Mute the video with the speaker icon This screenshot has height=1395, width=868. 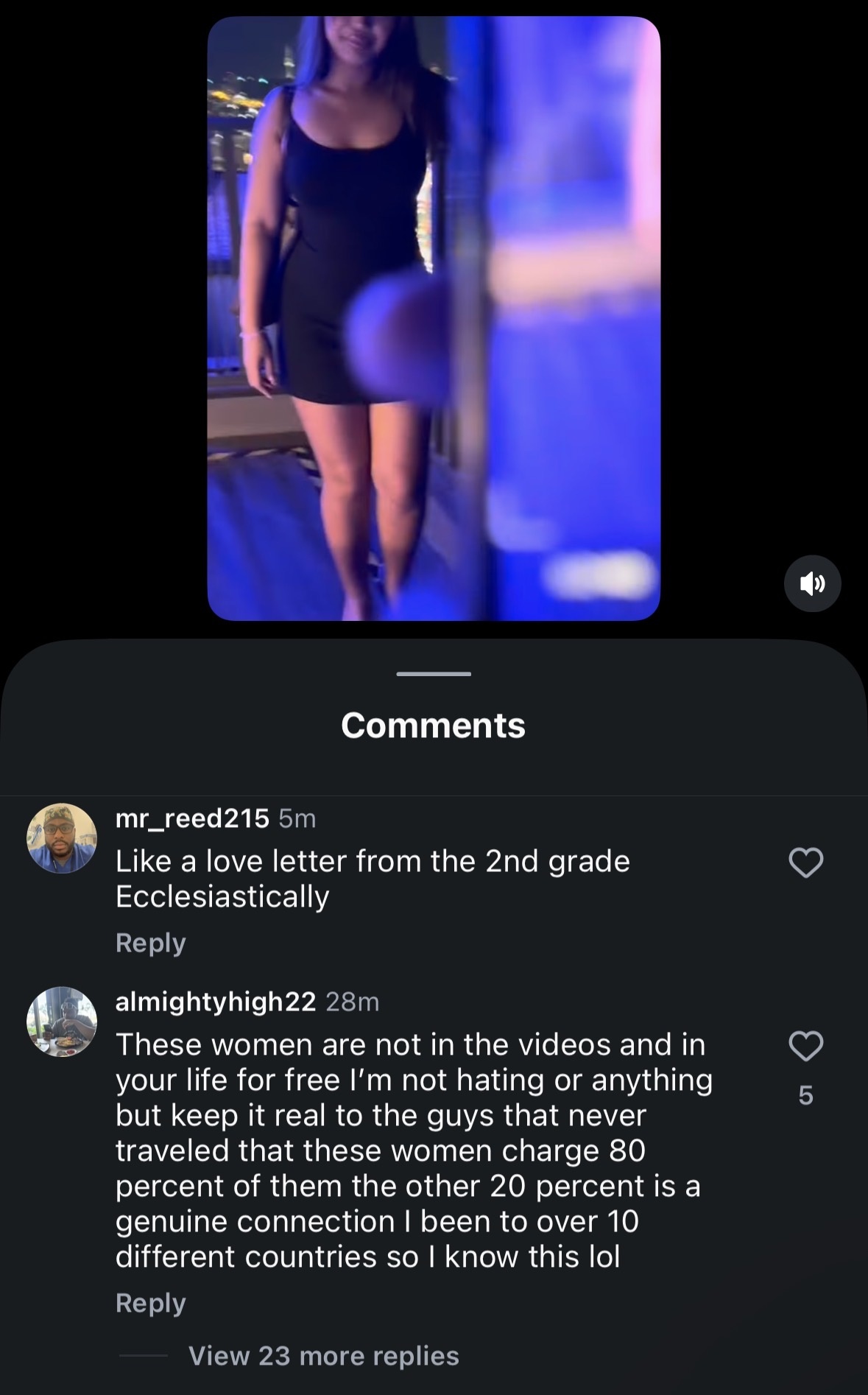pos(812,583)
